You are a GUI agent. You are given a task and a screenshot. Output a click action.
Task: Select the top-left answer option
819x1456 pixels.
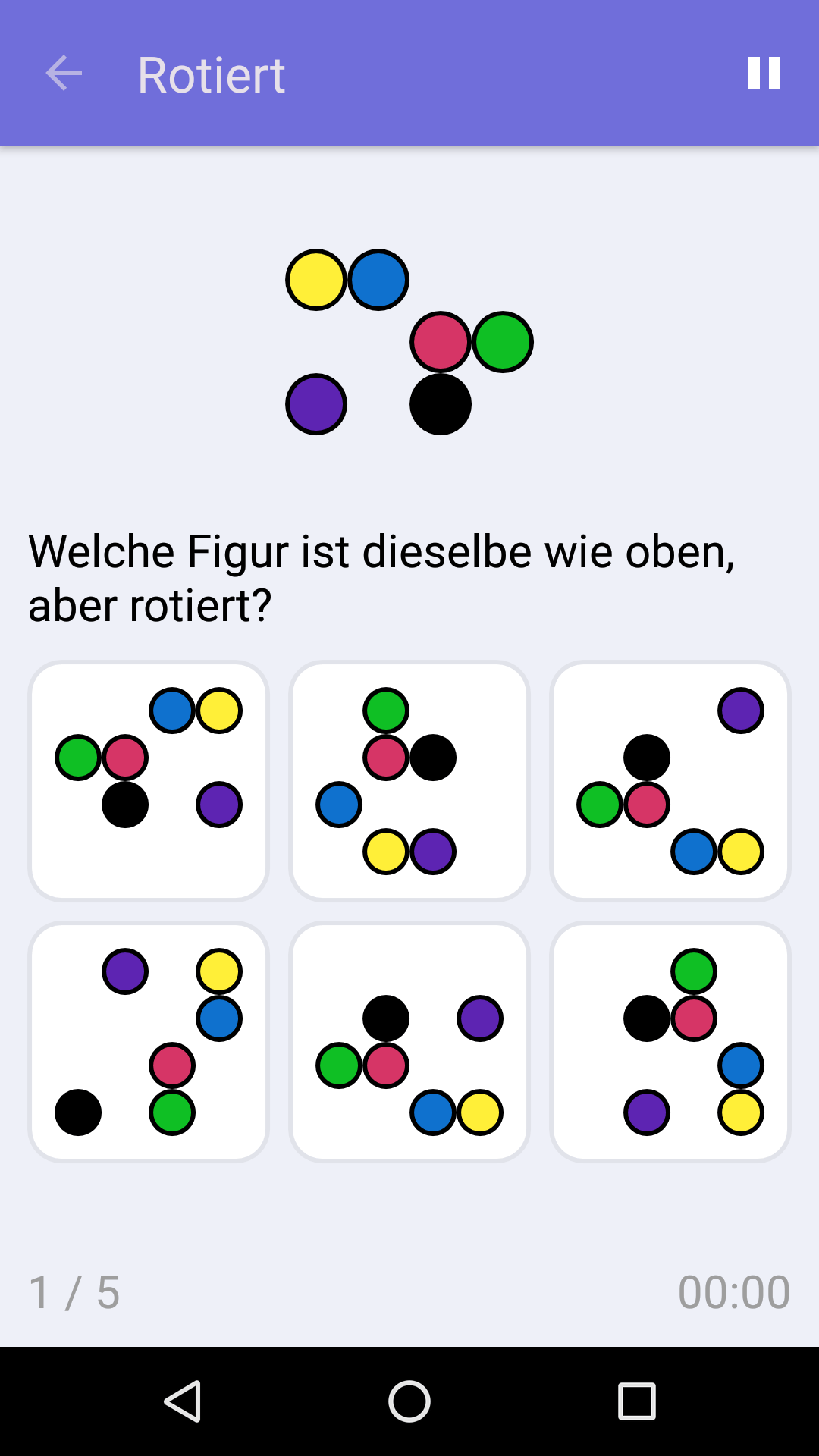149,781
